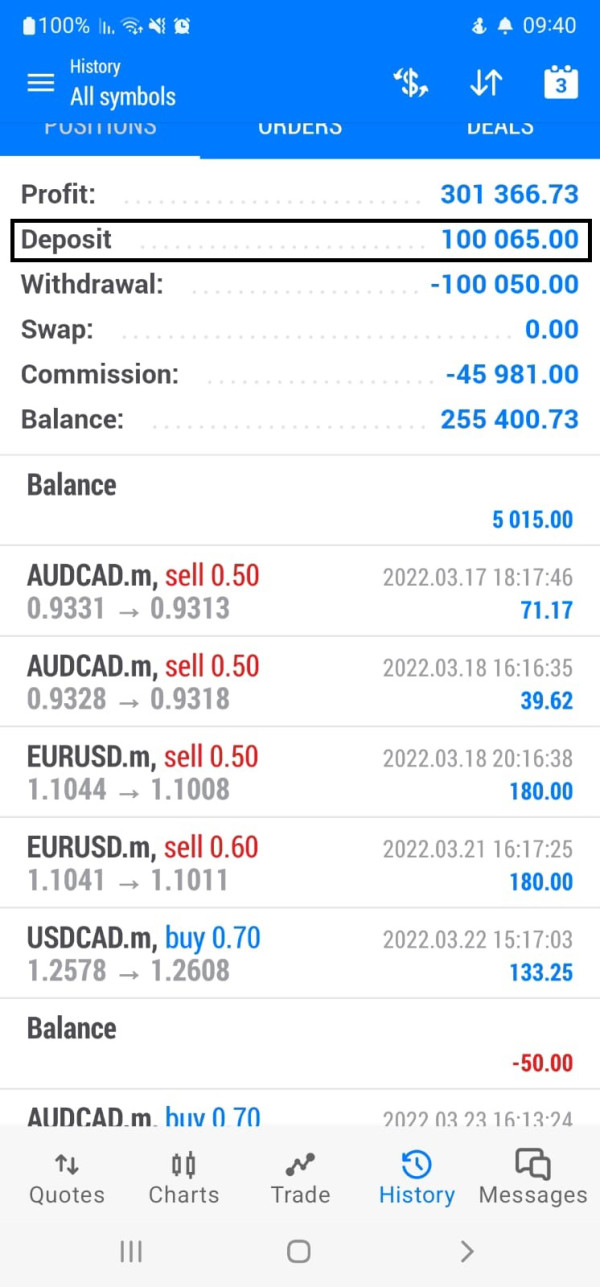Go to the Quotes tab

(66, 1177)
